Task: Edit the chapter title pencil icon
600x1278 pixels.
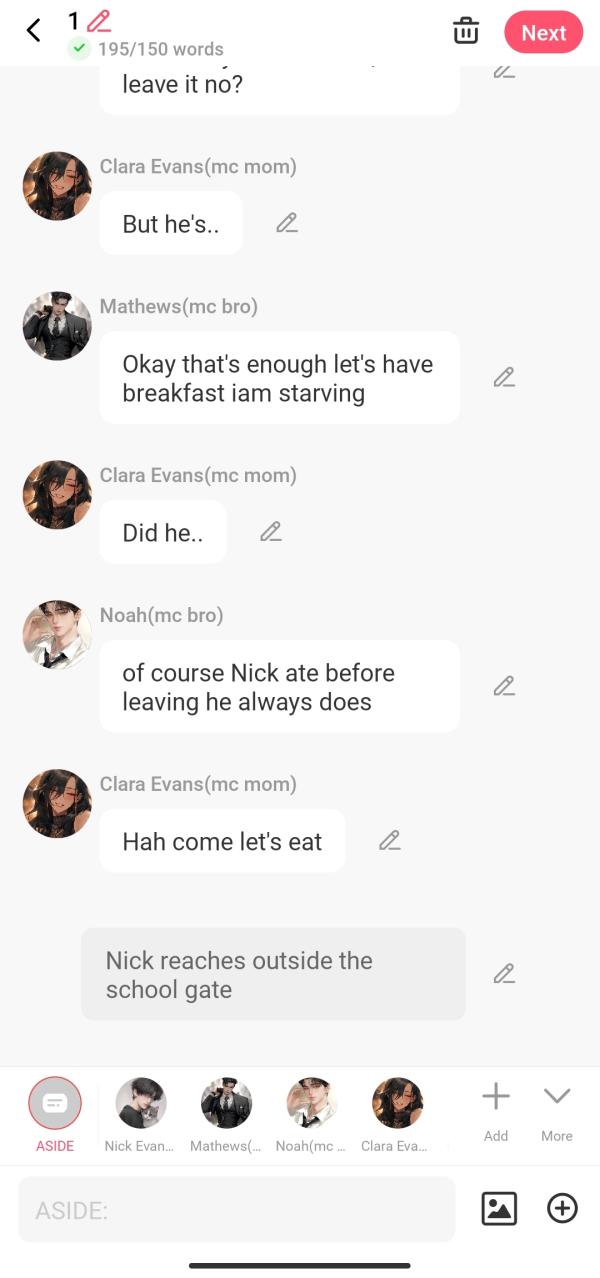Action: coord(99,20)
